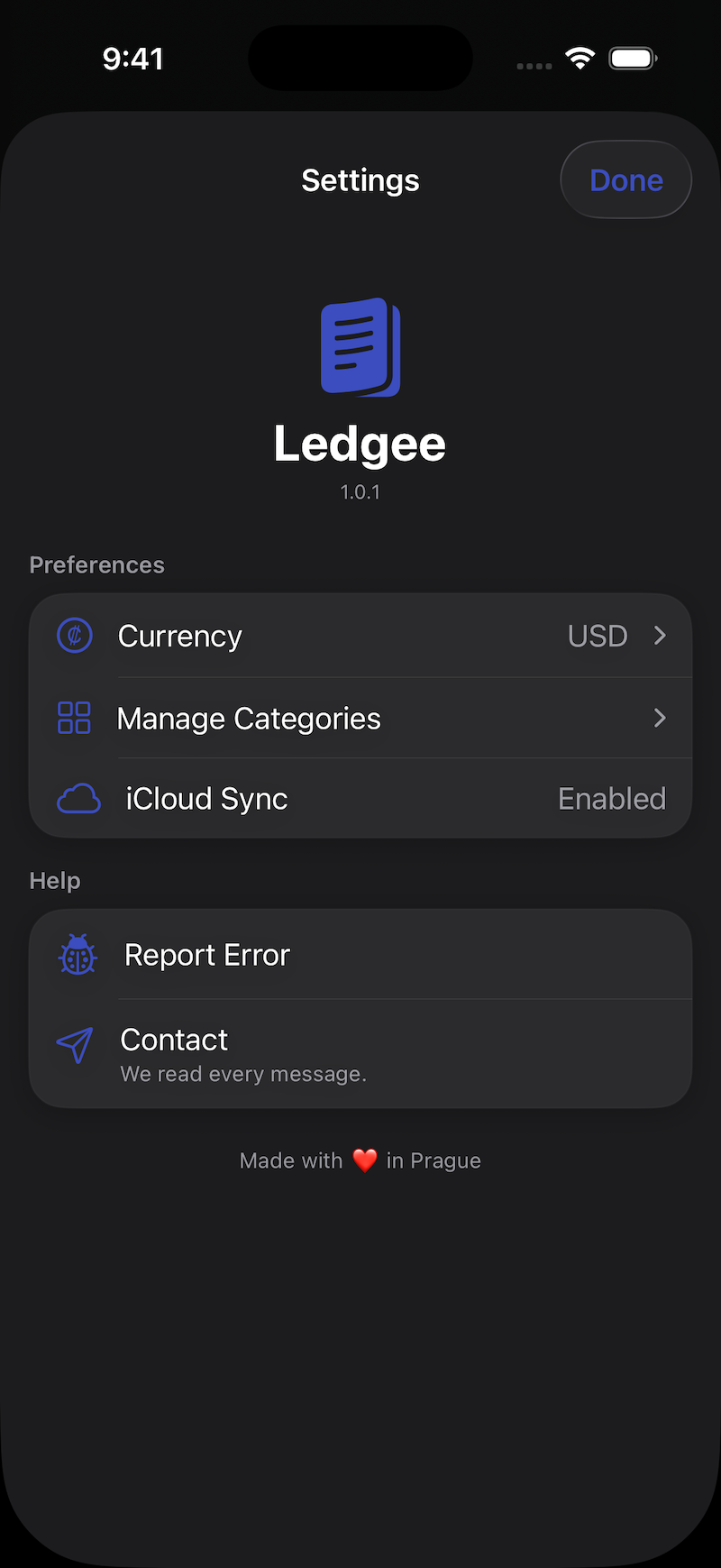This screenshot has width=721, height=1568.
Task: Click the Currency cent icon
Action: [x=75, y=636]
